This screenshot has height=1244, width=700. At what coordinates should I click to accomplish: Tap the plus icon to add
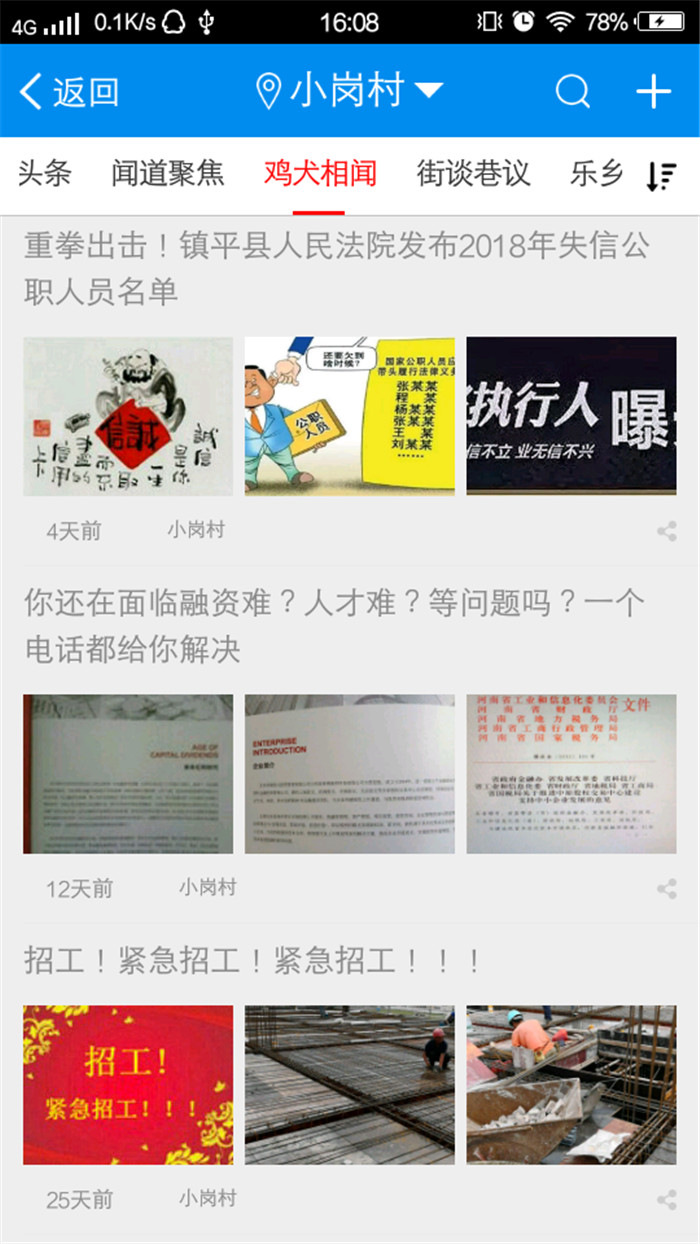(x=654, y=92)
